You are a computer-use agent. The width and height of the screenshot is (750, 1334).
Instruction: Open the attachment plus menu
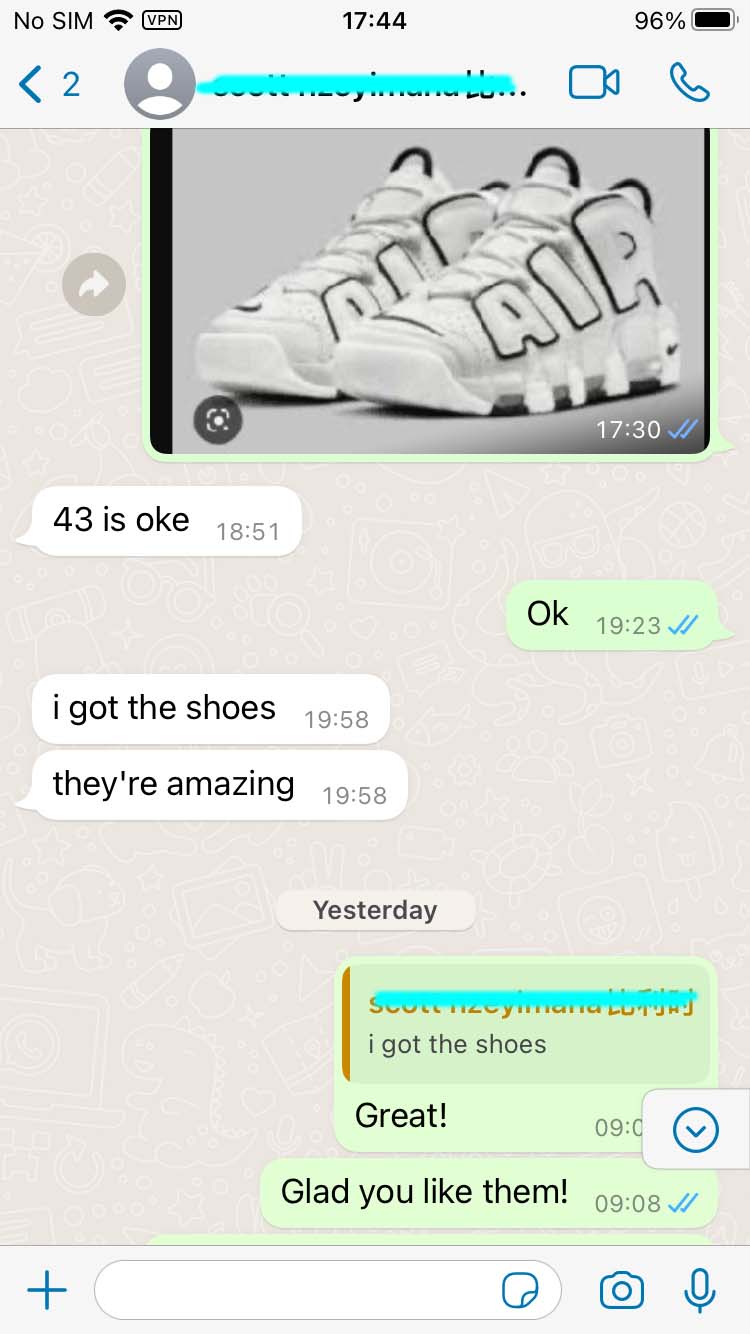click(x=46, y=1291)
